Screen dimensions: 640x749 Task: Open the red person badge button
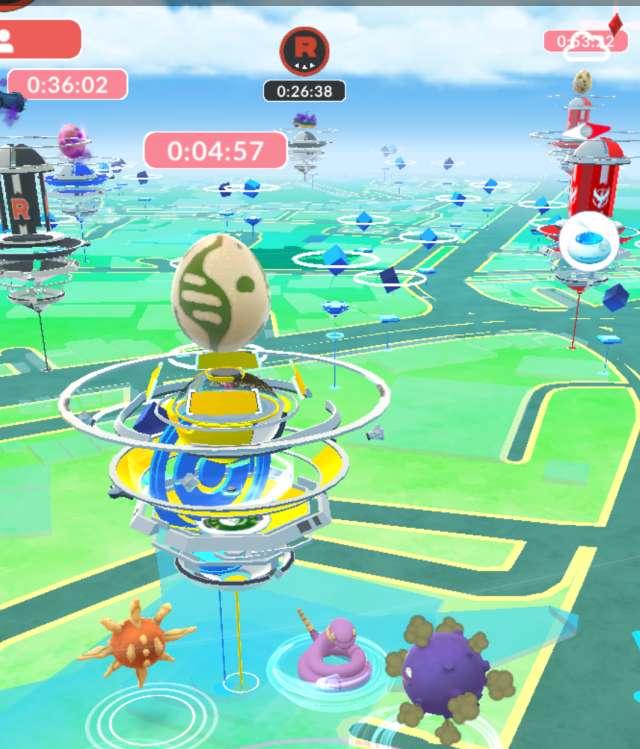[40, 40]
